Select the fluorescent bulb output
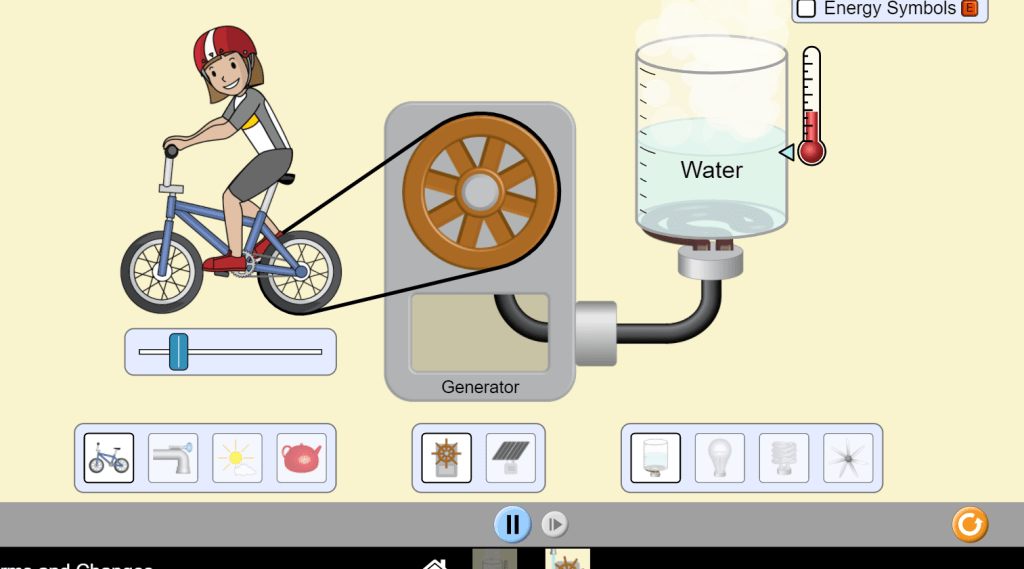Image resolution: width=1024 pixels, height=569 pixels. click(783, 458)
